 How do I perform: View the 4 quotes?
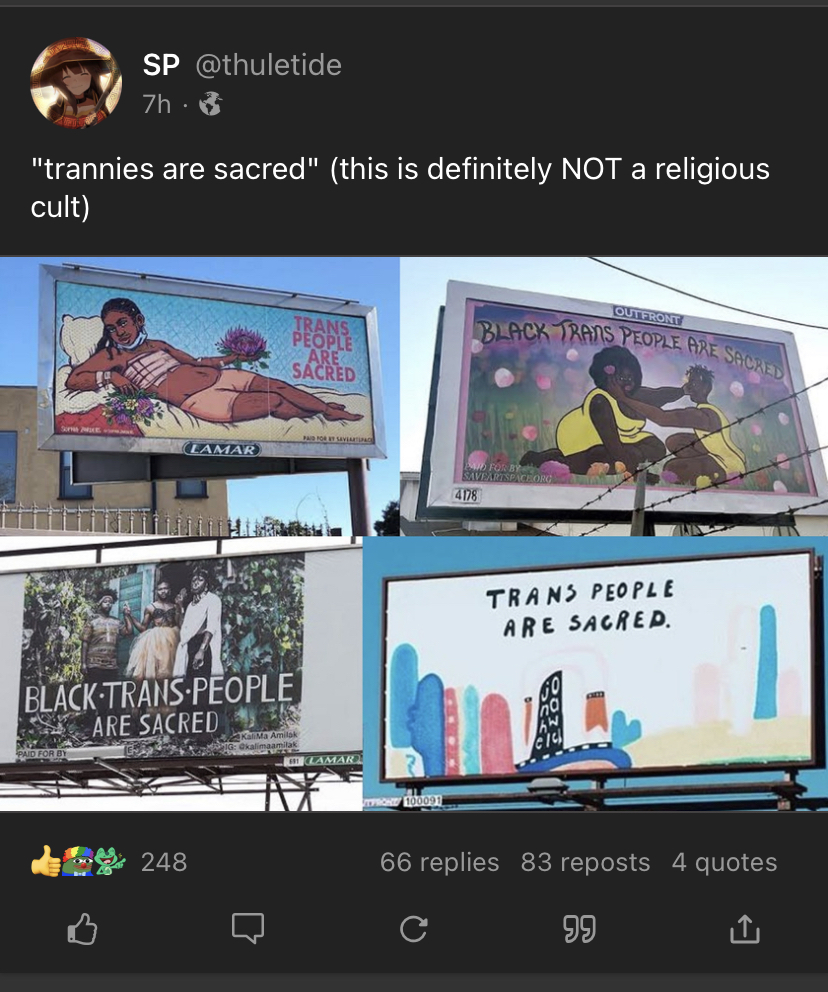[724, 862]
